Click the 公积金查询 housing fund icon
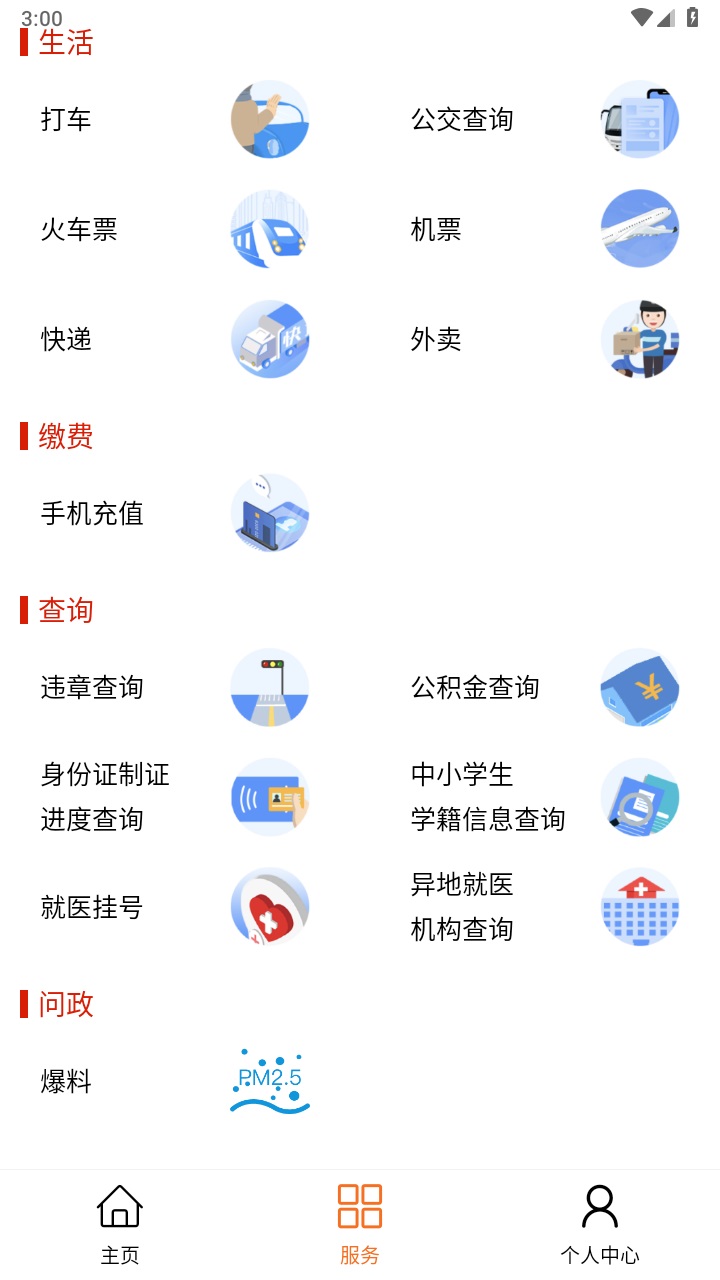Viewport: 720px width, 1280px height. [640, 687]
